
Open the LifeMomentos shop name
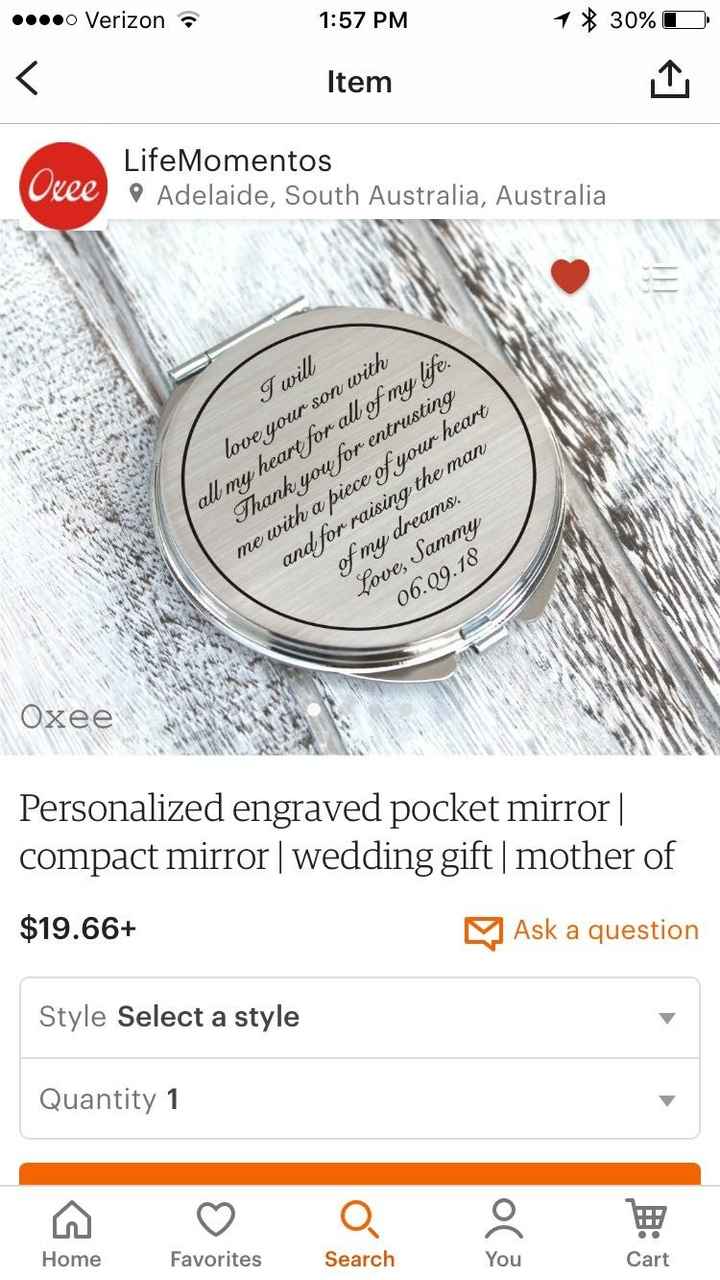(227, 160)
